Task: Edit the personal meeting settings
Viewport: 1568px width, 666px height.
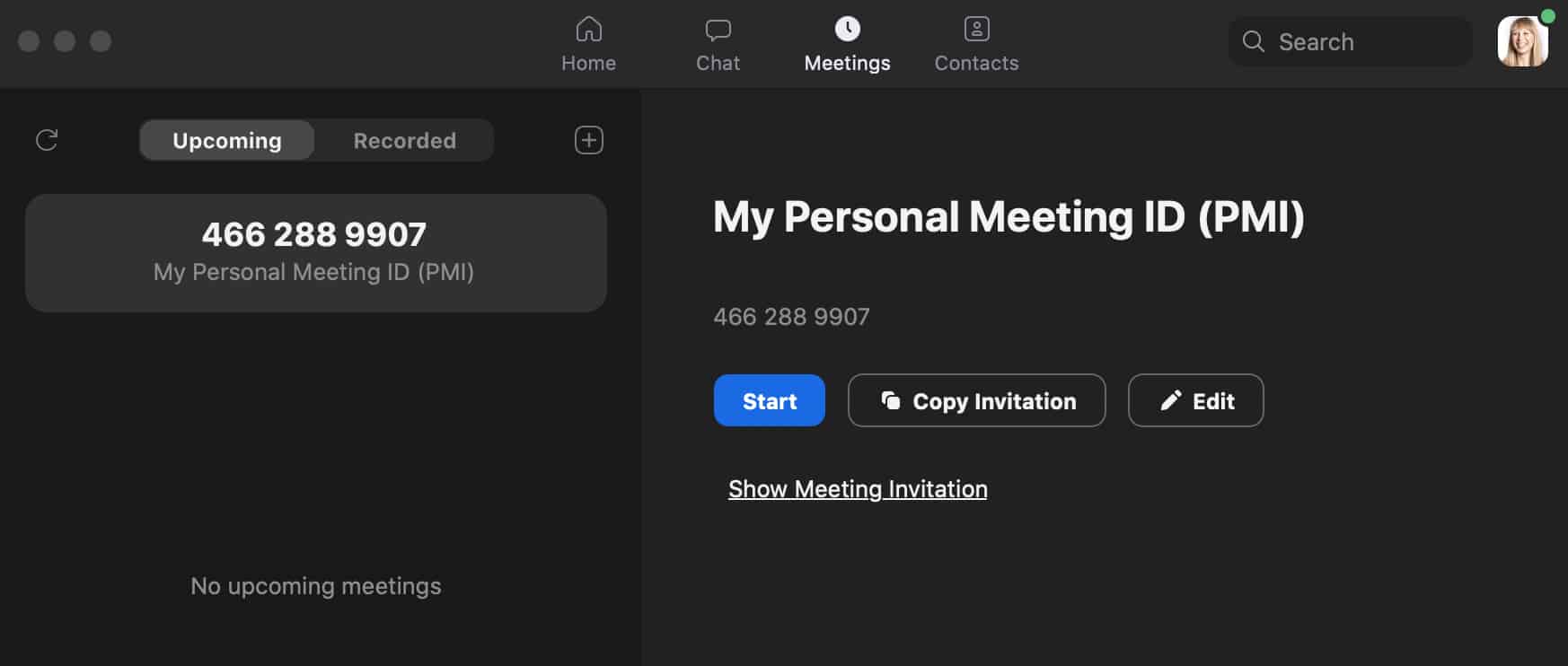Action: pos(1195,401)
